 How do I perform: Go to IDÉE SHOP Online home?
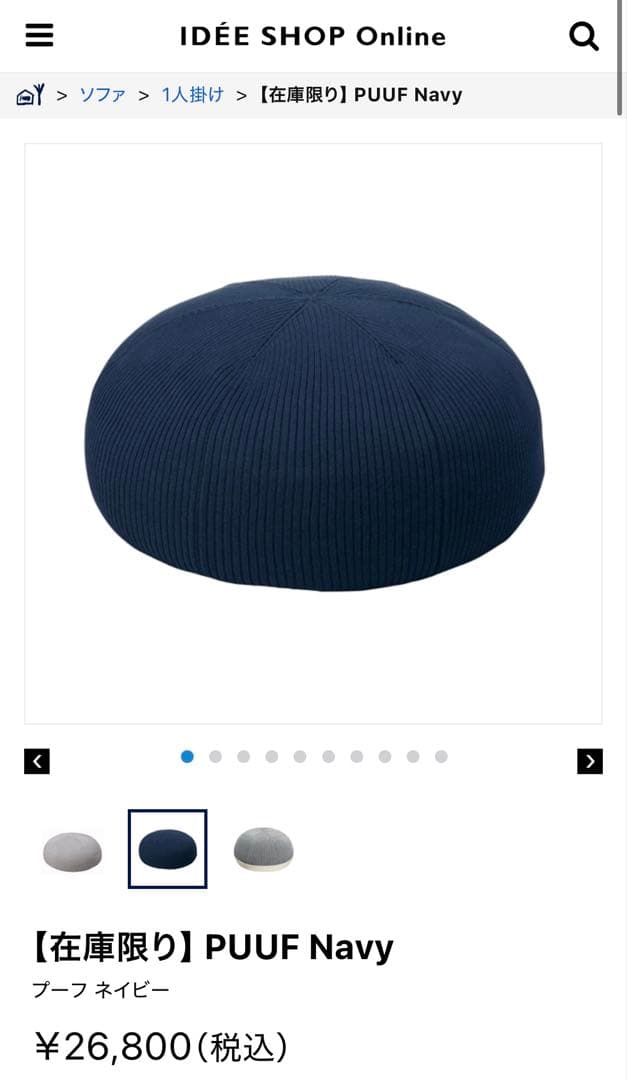pos(313,36)
